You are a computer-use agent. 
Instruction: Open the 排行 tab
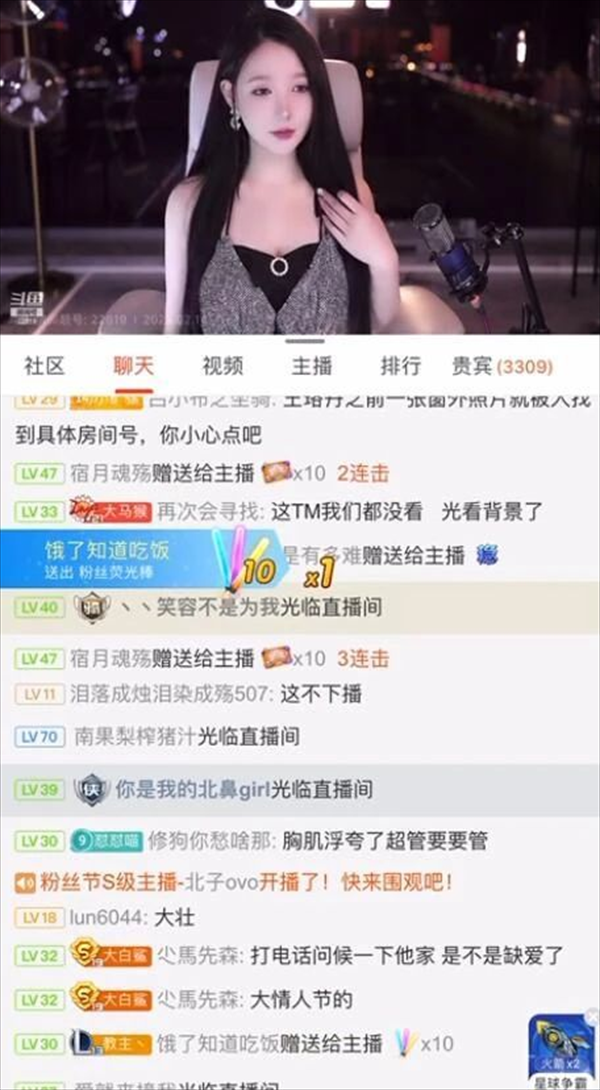tap(400, 366)
